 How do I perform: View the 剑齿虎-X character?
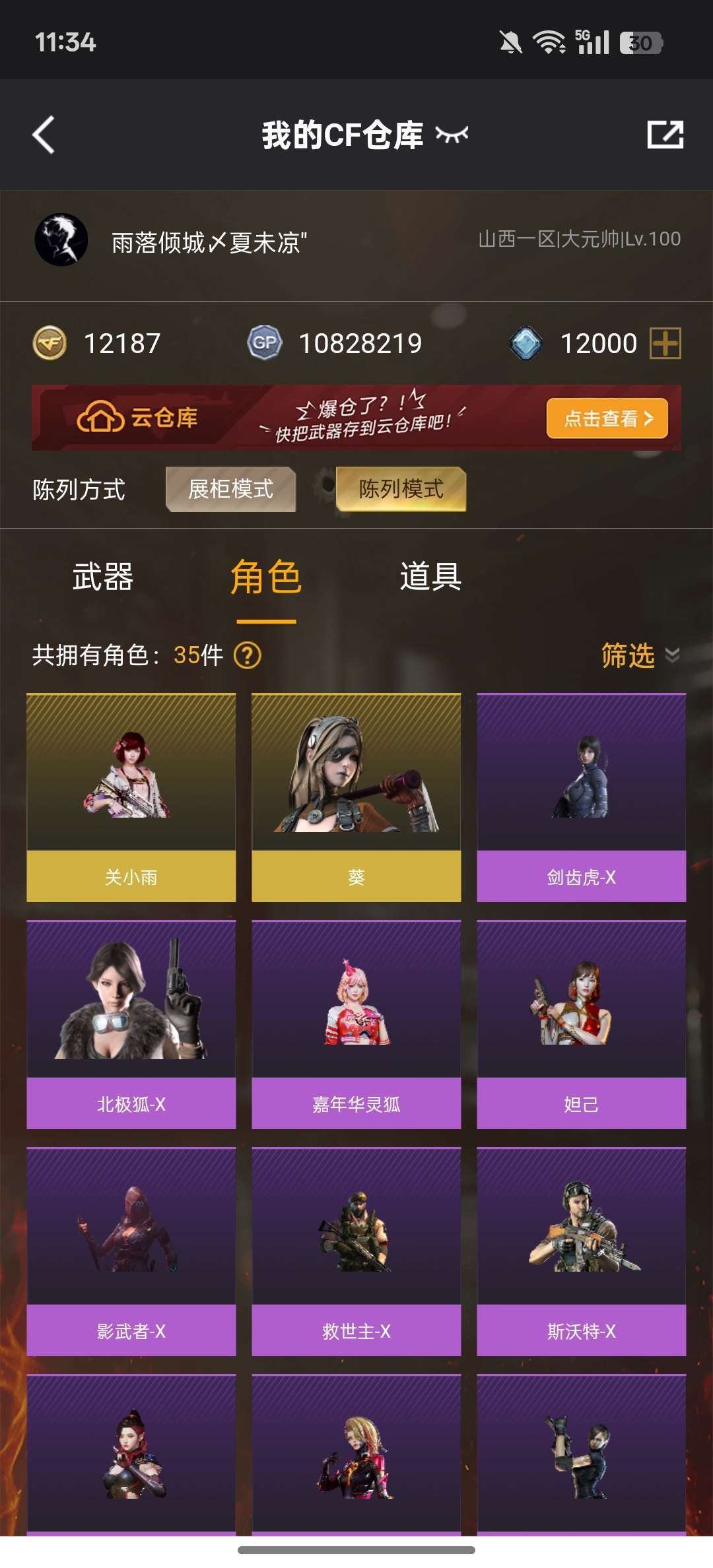point(582,797)
